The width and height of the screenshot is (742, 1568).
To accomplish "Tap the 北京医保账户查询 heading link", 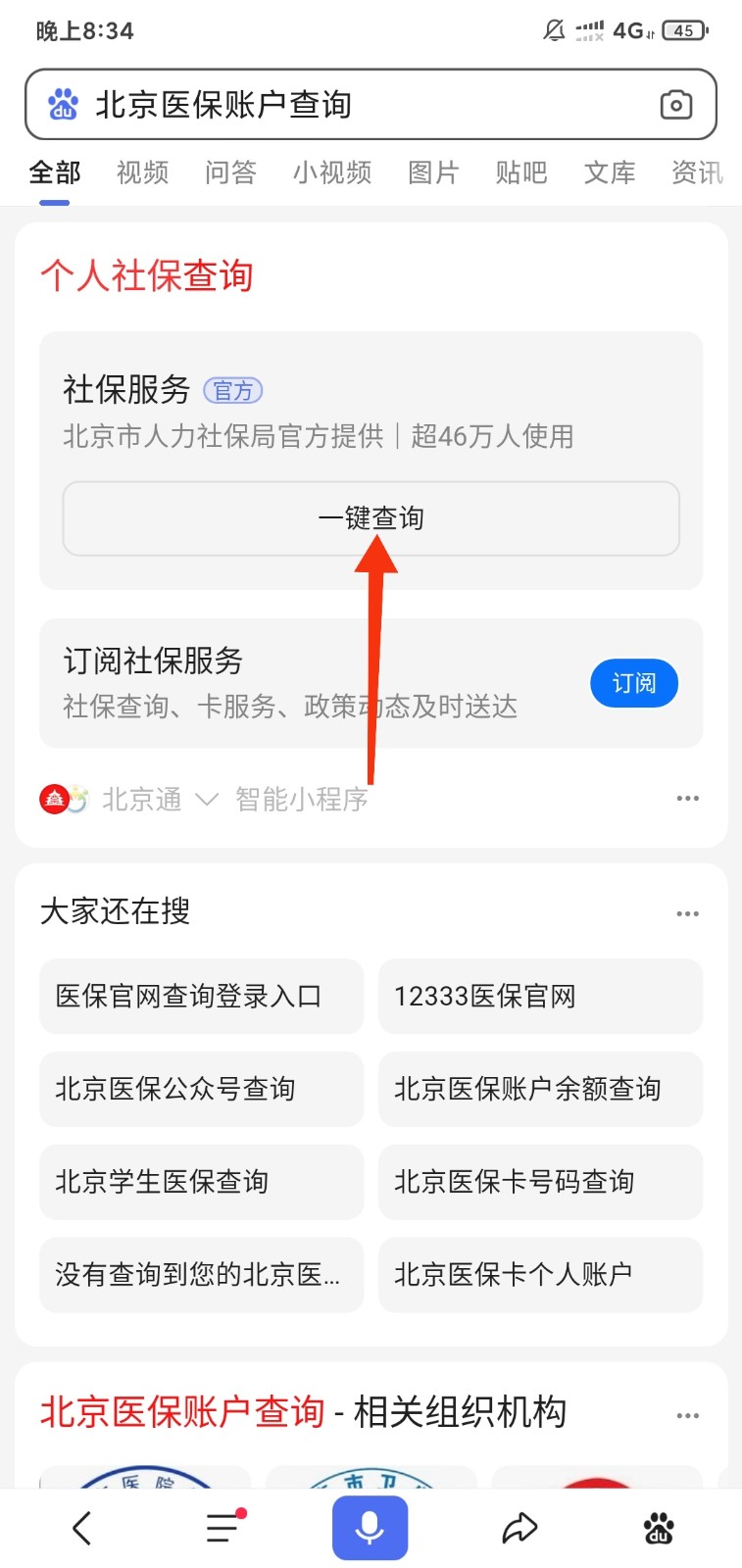I will click(x=181, y=1410).
